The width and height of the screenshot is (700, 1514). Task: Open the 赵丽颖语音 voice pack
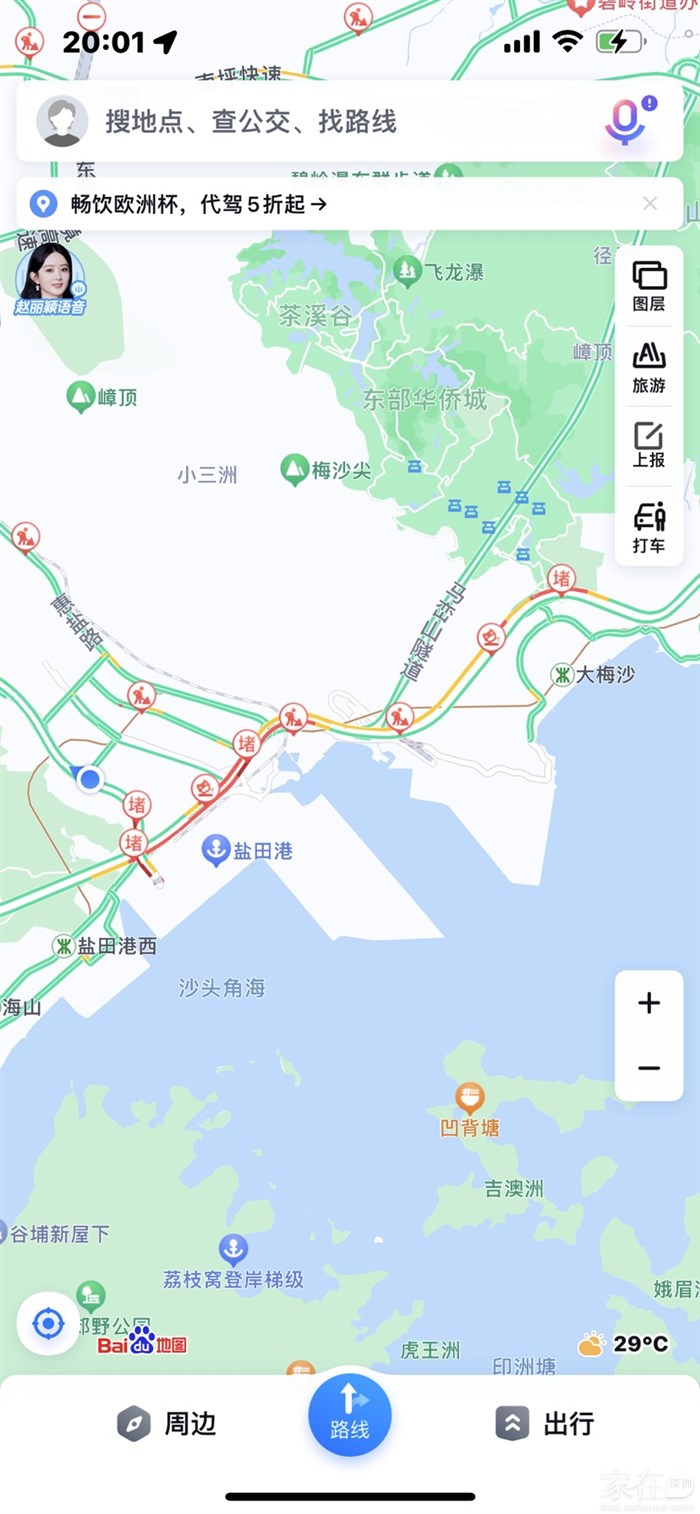pos(49,280)
